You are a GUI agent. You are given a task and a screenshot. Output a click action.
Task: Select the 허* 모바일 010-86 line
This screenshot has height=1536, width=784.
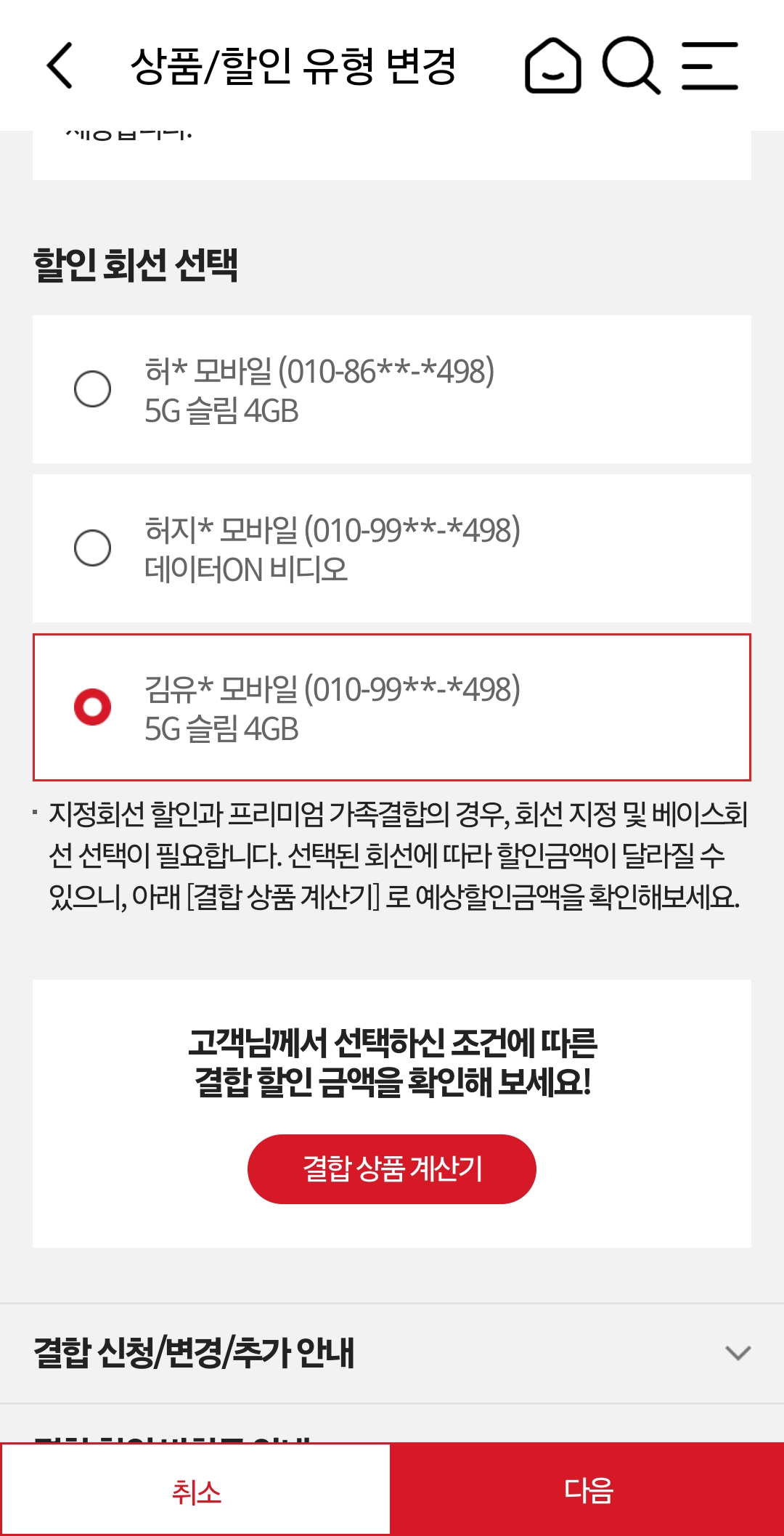(x=392, y=389)
